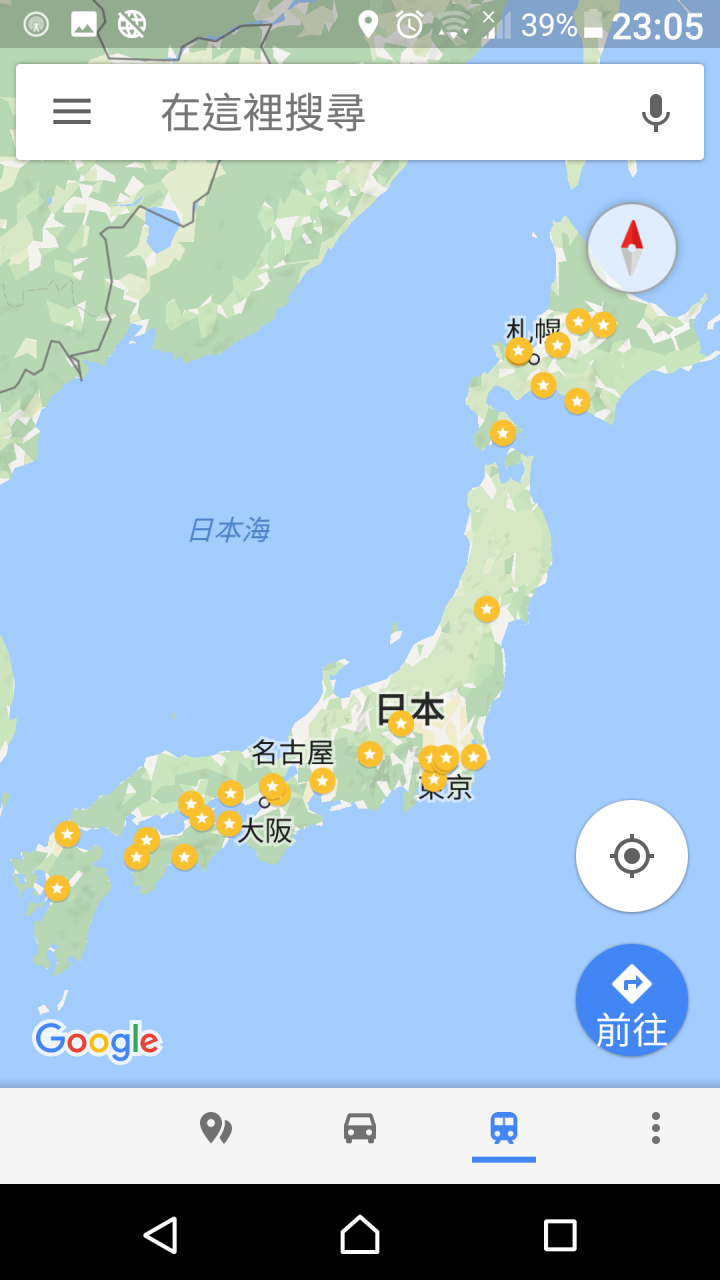Select the public transit tab

coord(504,1128)
